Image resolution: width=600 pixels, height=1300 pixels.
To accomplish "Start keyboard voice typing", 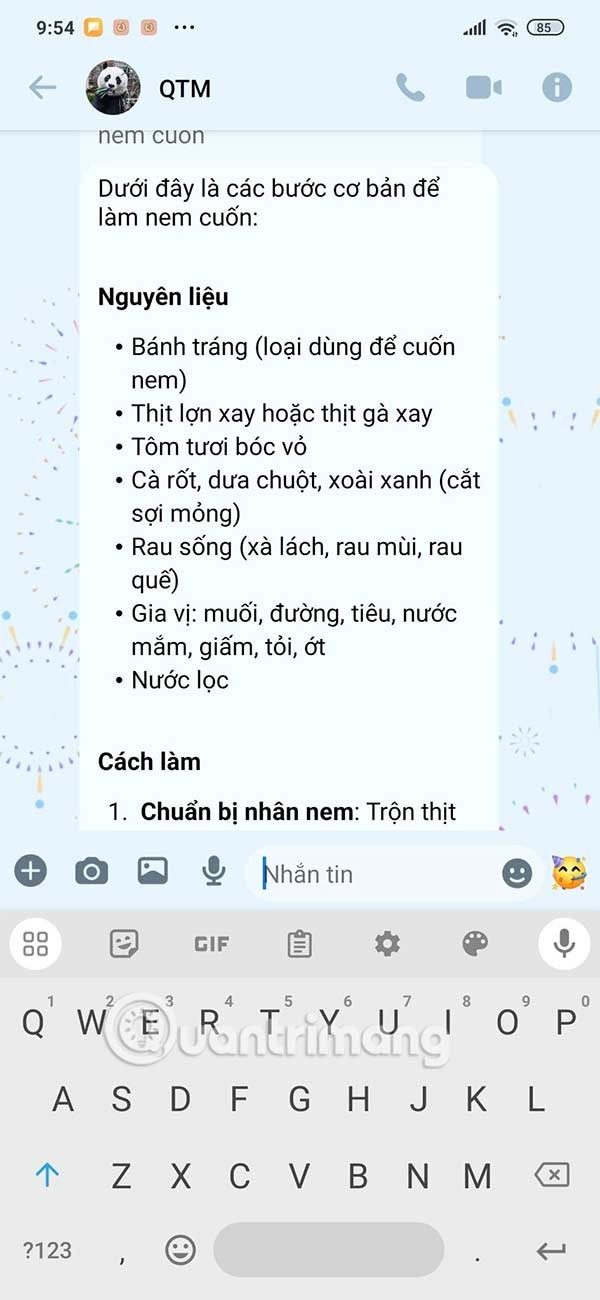I will pos(564,943).
